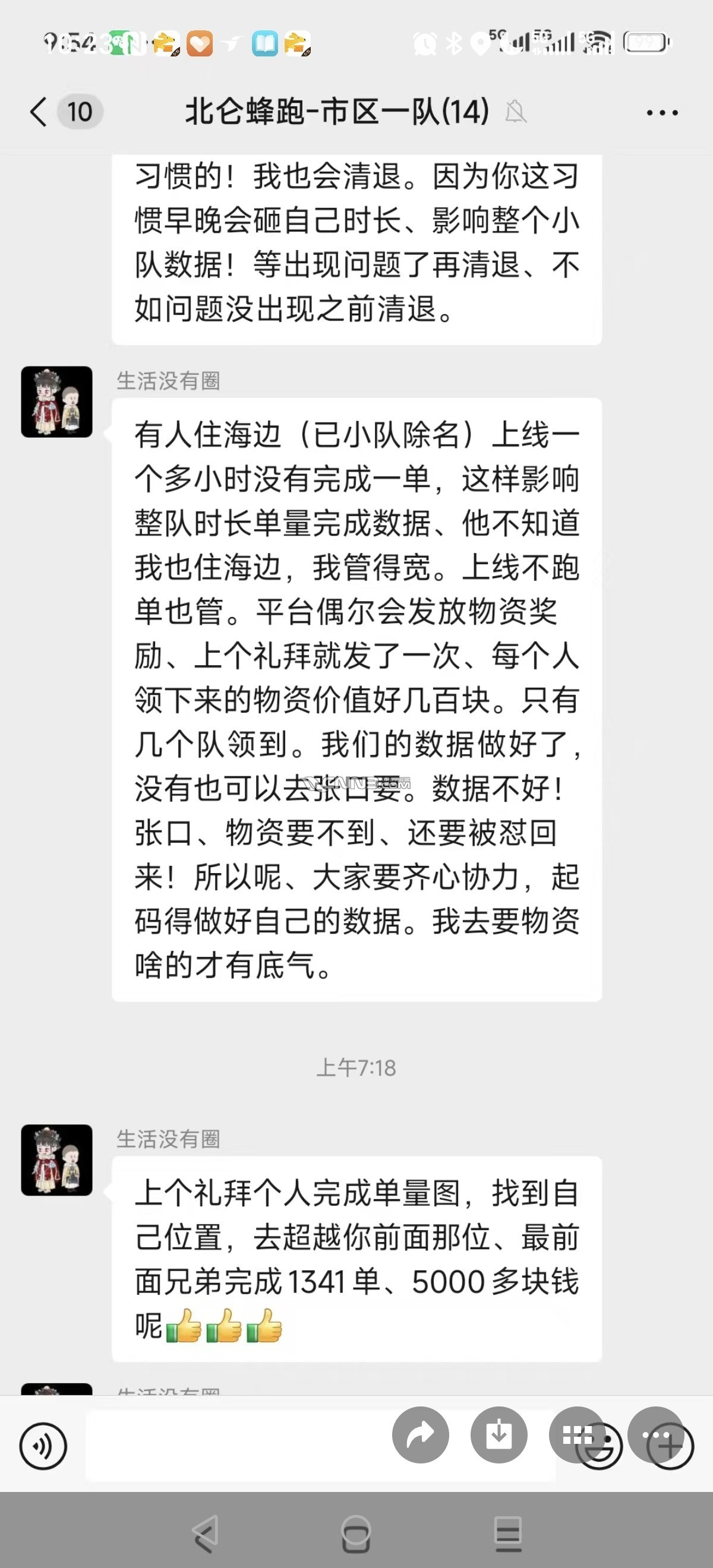Open 生活没有圈's avatar beside the 有人住海边 message
The width and height of the screenshot is (713, 1568).
pos(56,402)
